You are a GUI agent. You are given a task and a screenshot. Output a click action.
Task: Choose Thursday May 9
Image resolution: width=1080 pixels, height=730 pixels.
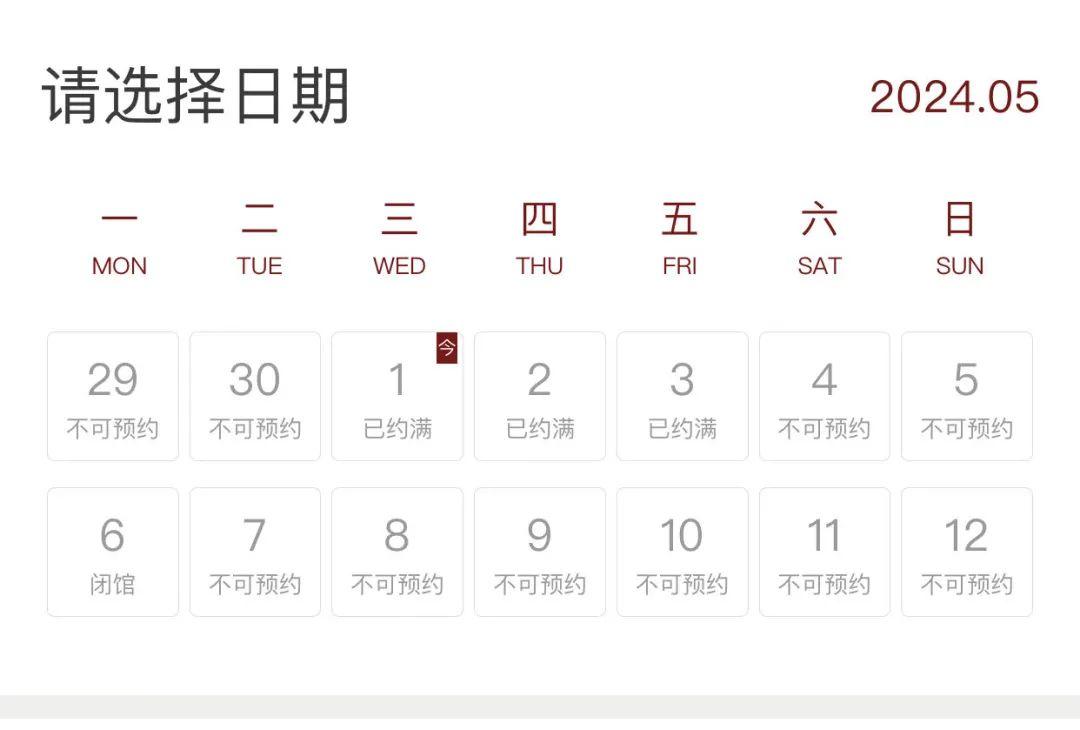(x=540, y=552)
